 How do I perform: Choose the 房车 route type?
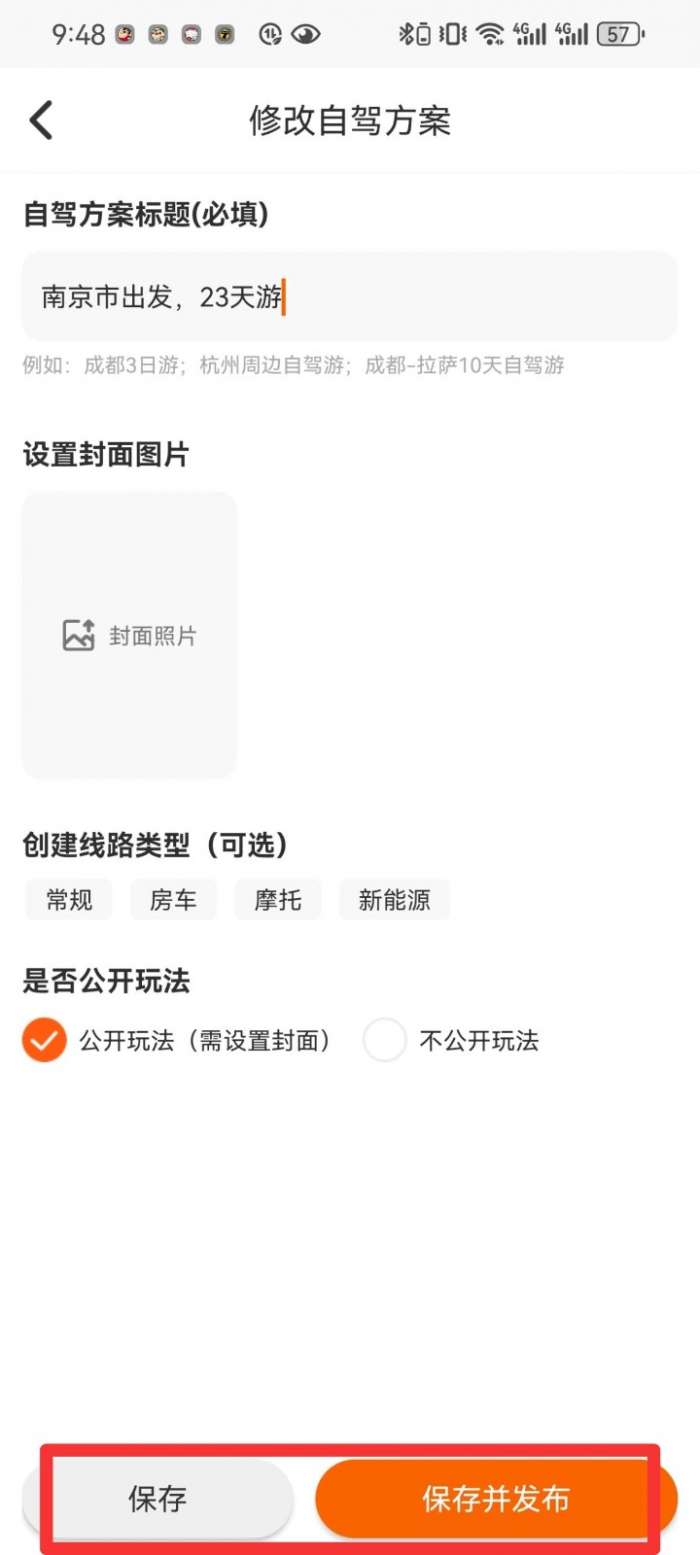173,900
